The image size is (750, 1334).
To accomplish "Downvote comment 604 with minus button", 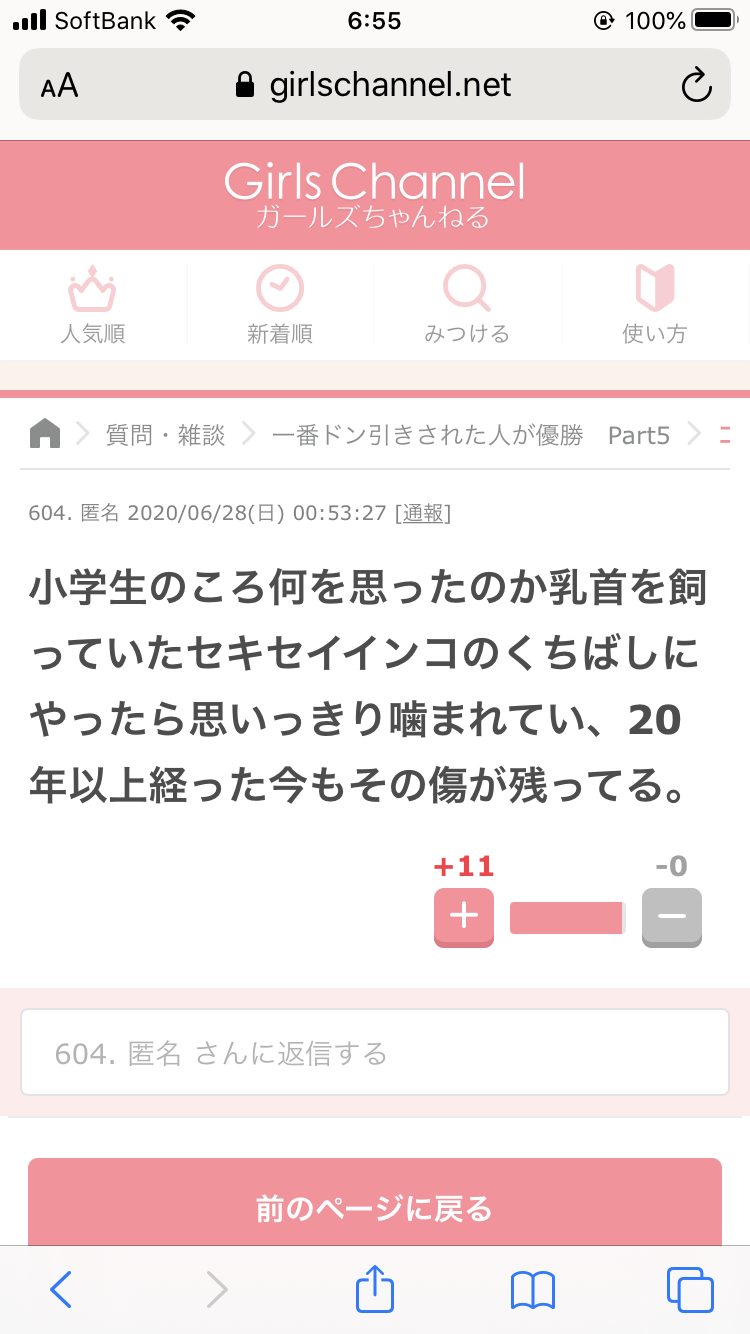I will (672, 916).
